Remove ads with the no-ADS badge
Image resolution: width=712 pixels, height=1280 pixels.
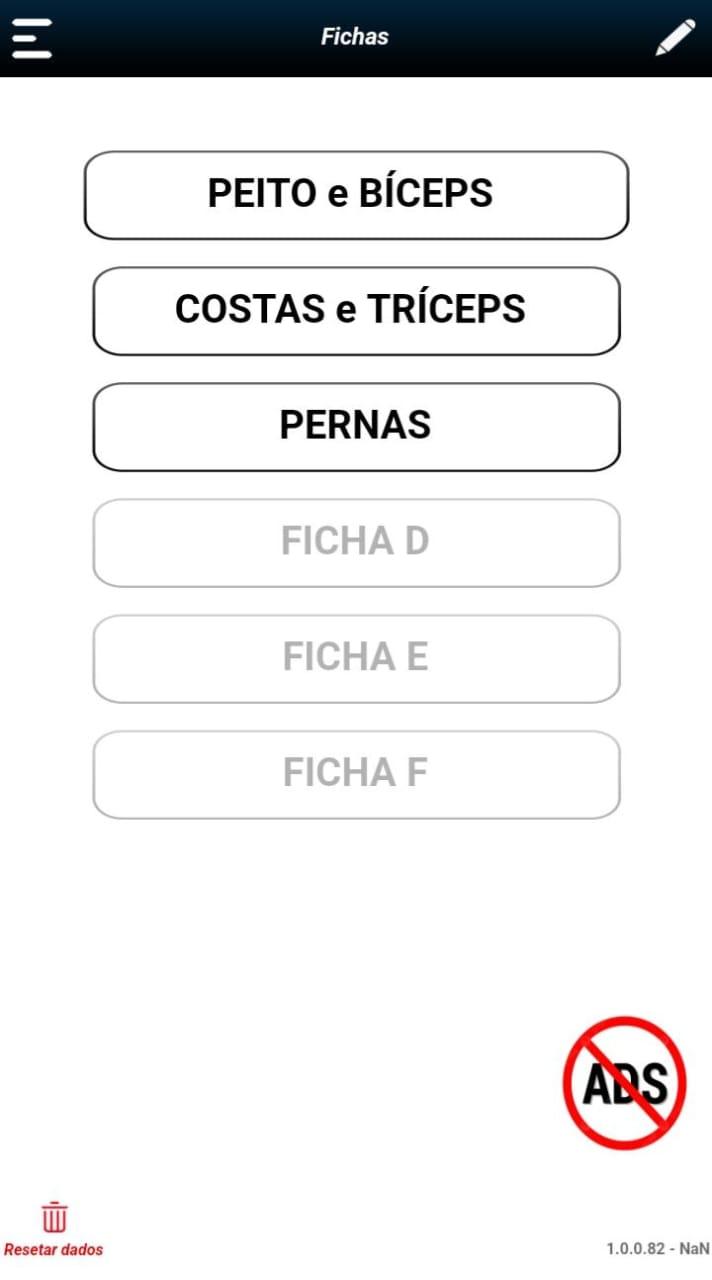[x=624, y=1082]
